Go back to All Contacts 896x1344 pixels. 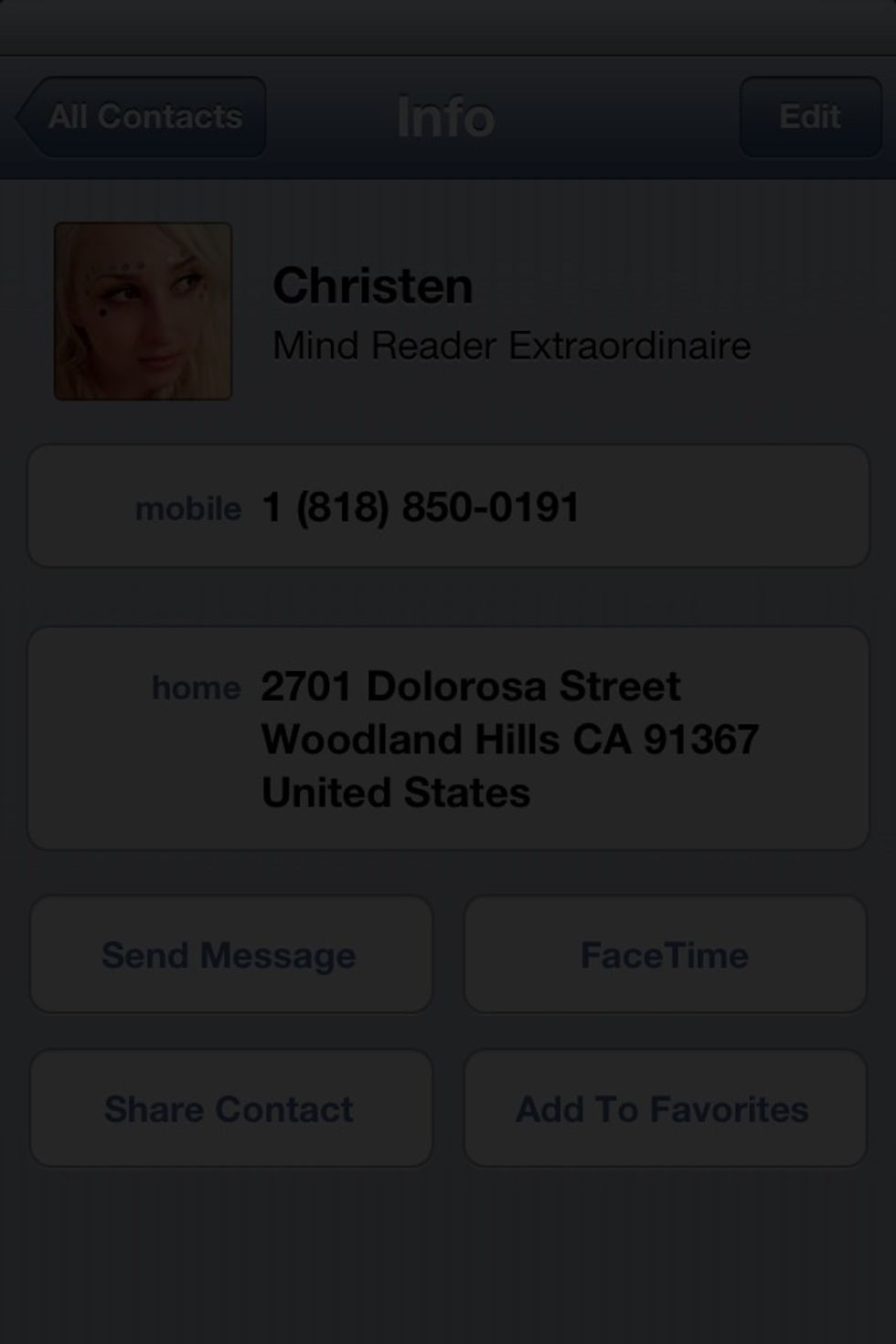click(143, 117)
